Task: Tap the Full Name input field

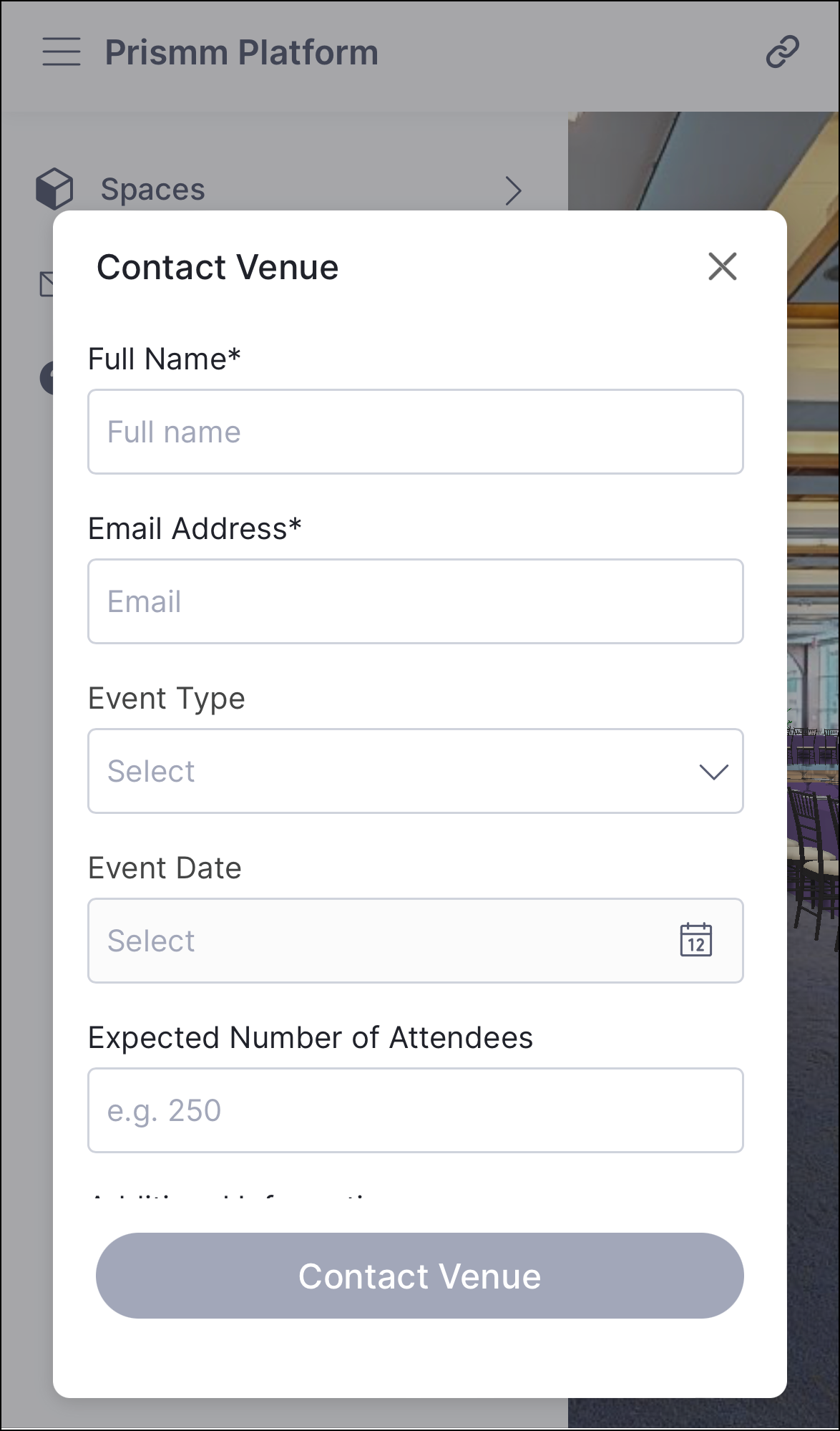Action: pyautogui.click(x=415, y=432)
